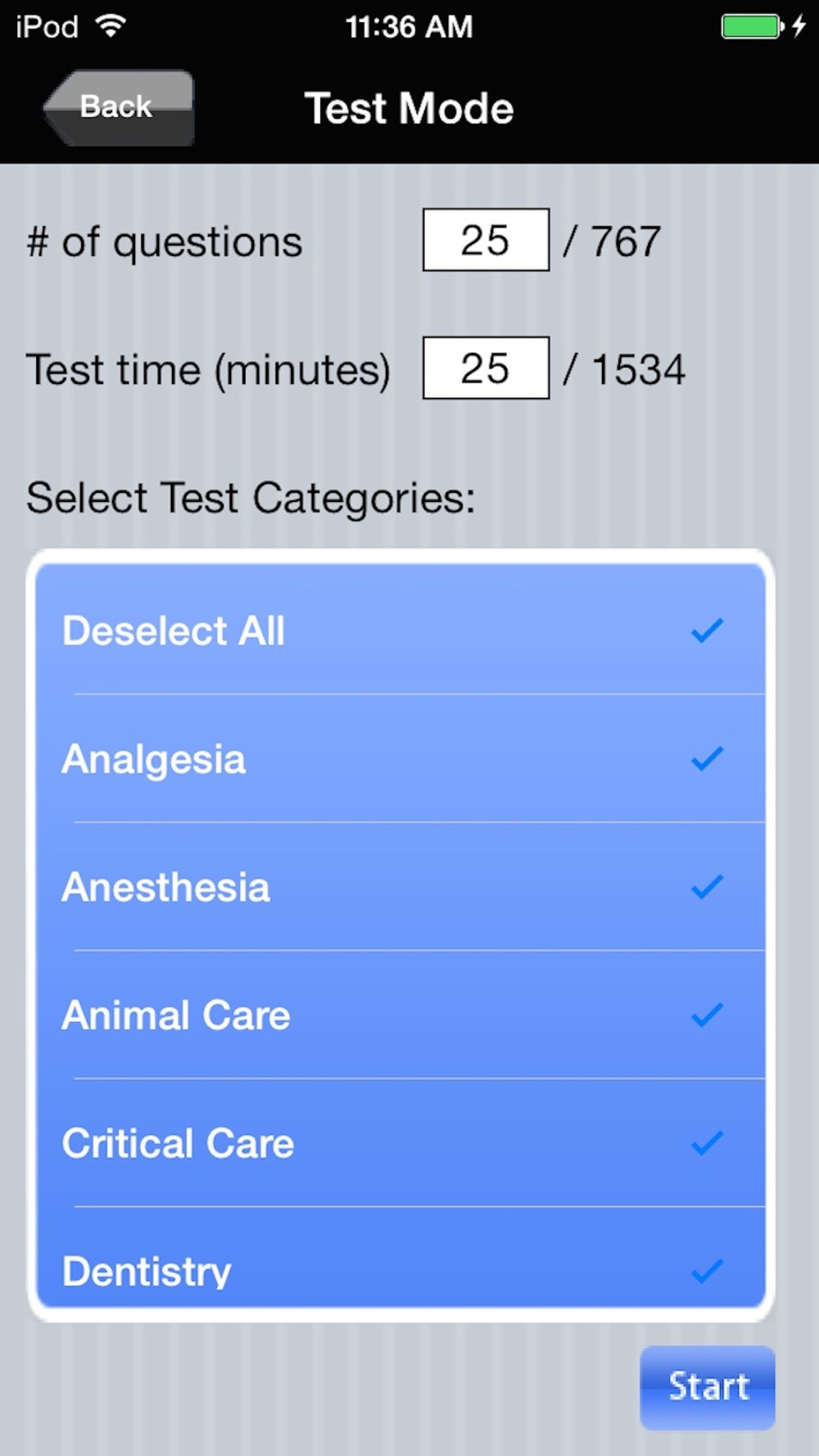Uncheck the Analgesia category
The image size is (819, 1456).
pos(400,758)
